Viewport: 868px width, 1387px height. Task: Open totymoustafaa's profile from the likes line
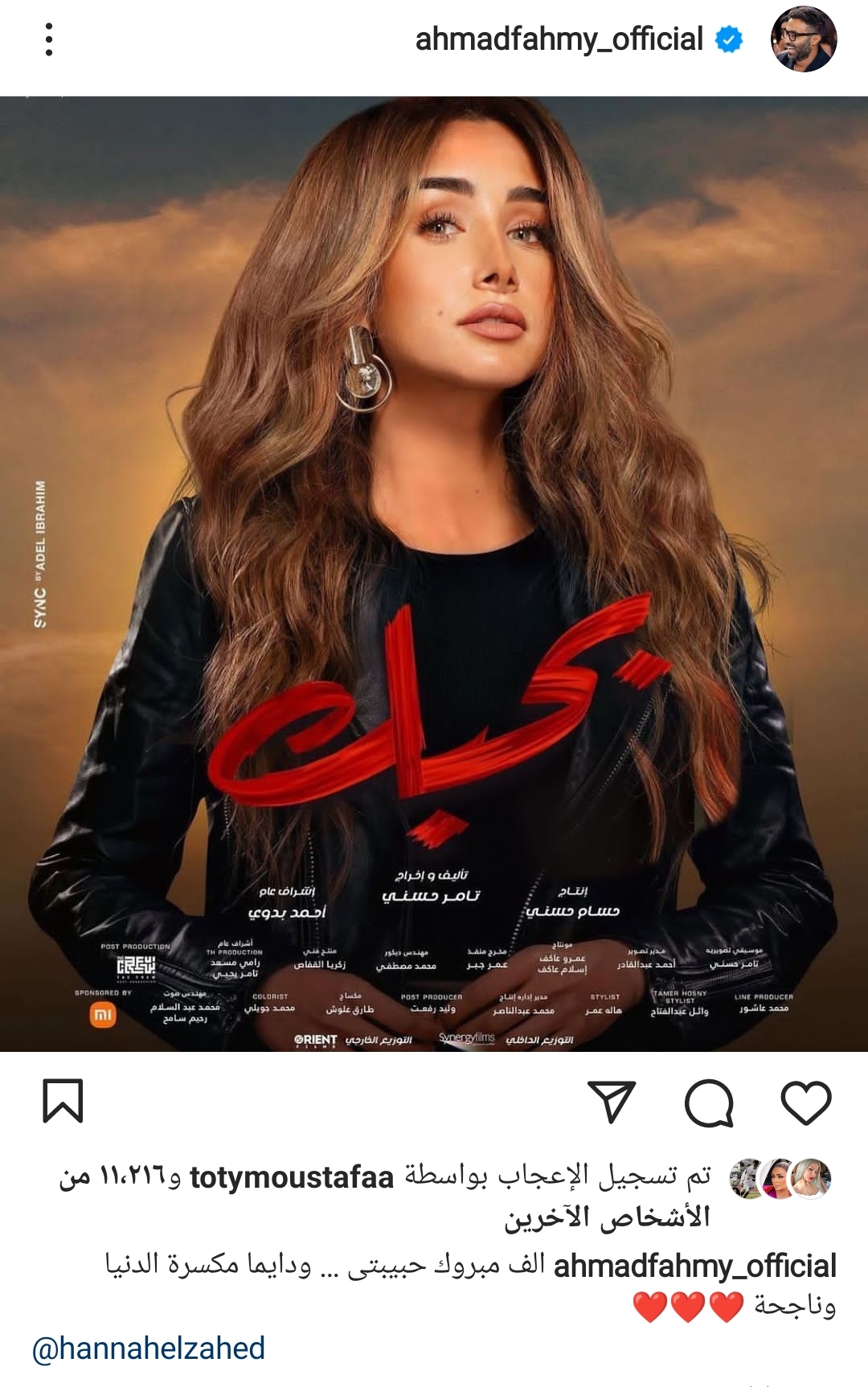click(292, 1178)
